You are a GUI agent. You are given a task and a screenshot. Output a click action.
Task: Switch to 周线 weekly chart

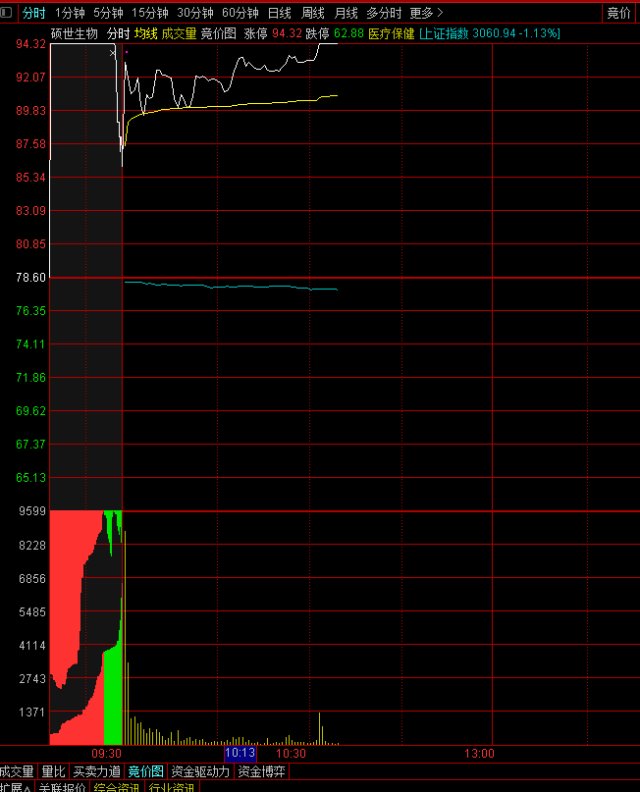[x=313, y=13]
